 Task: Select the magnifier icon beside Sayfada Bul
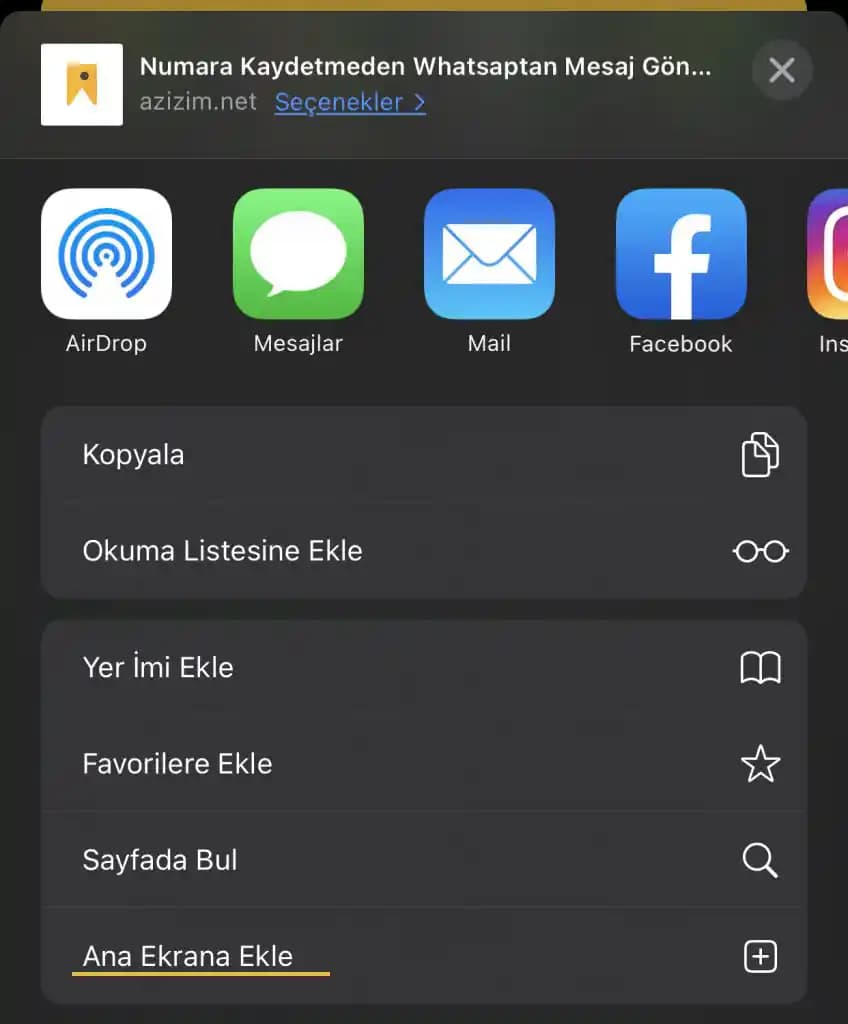point(761,860)
